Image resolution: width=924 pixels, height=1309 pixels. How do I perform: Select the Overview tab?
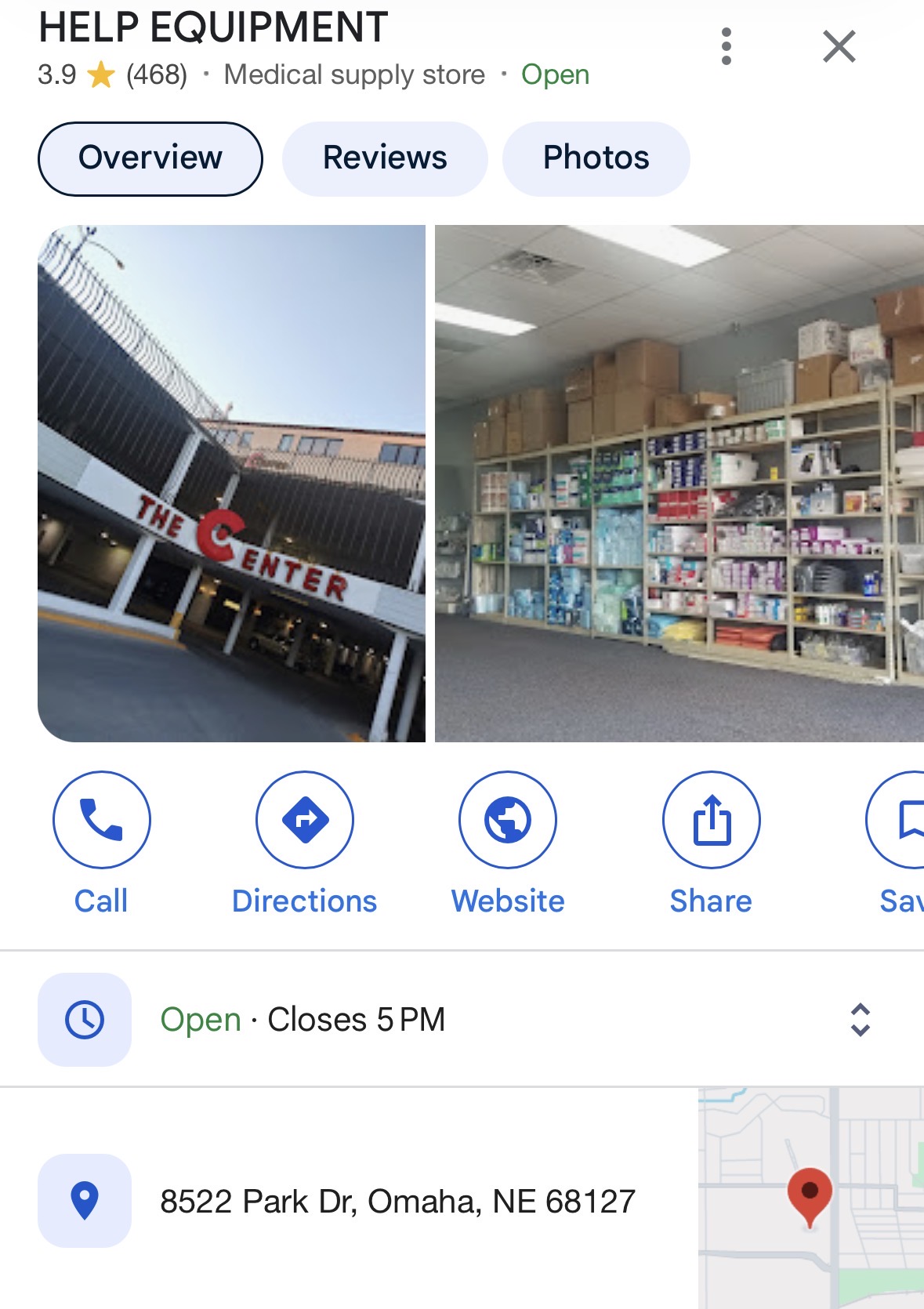(x=150, y=158)
